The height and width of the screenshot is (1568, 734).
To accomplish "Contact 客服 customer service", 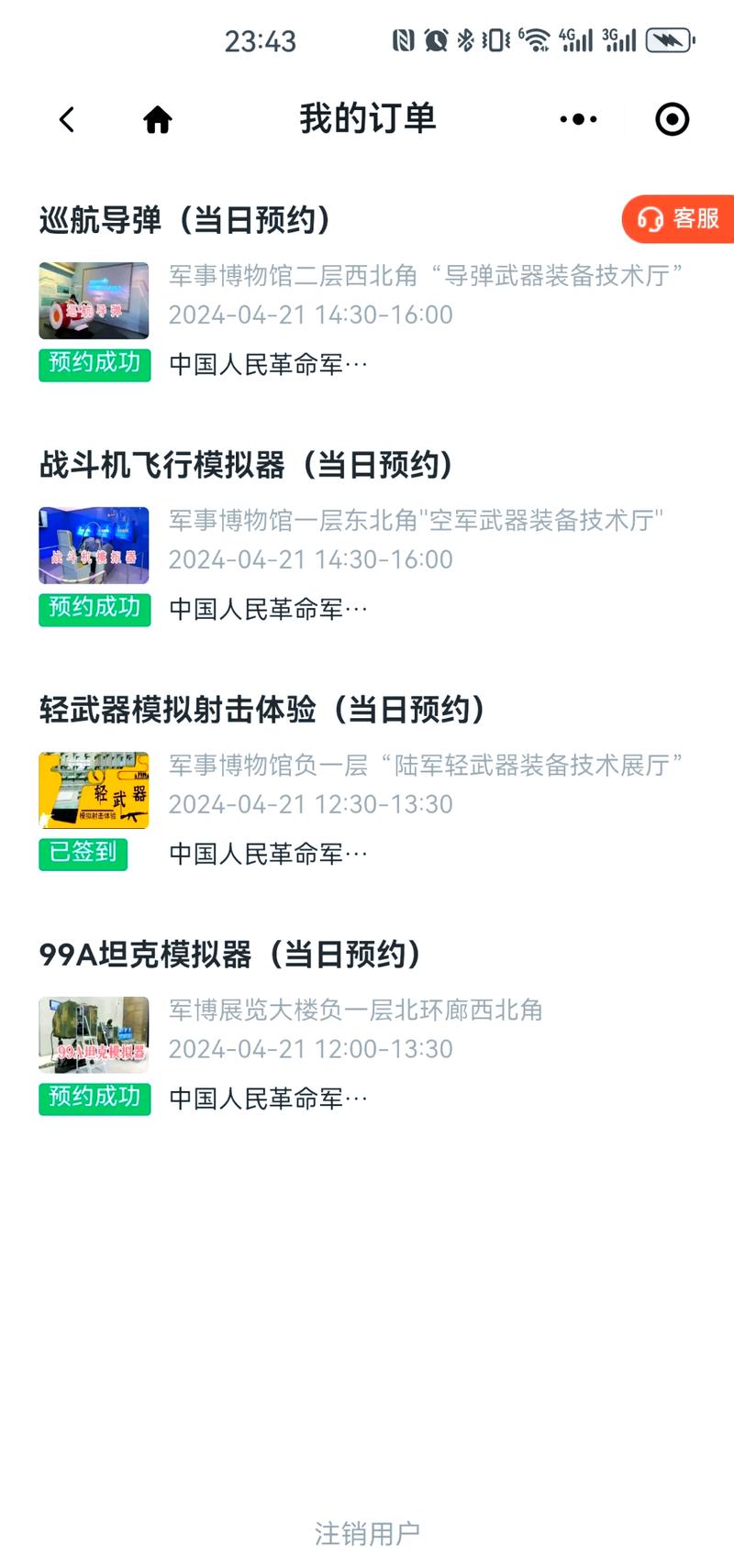I will click(x=678, y=219).
